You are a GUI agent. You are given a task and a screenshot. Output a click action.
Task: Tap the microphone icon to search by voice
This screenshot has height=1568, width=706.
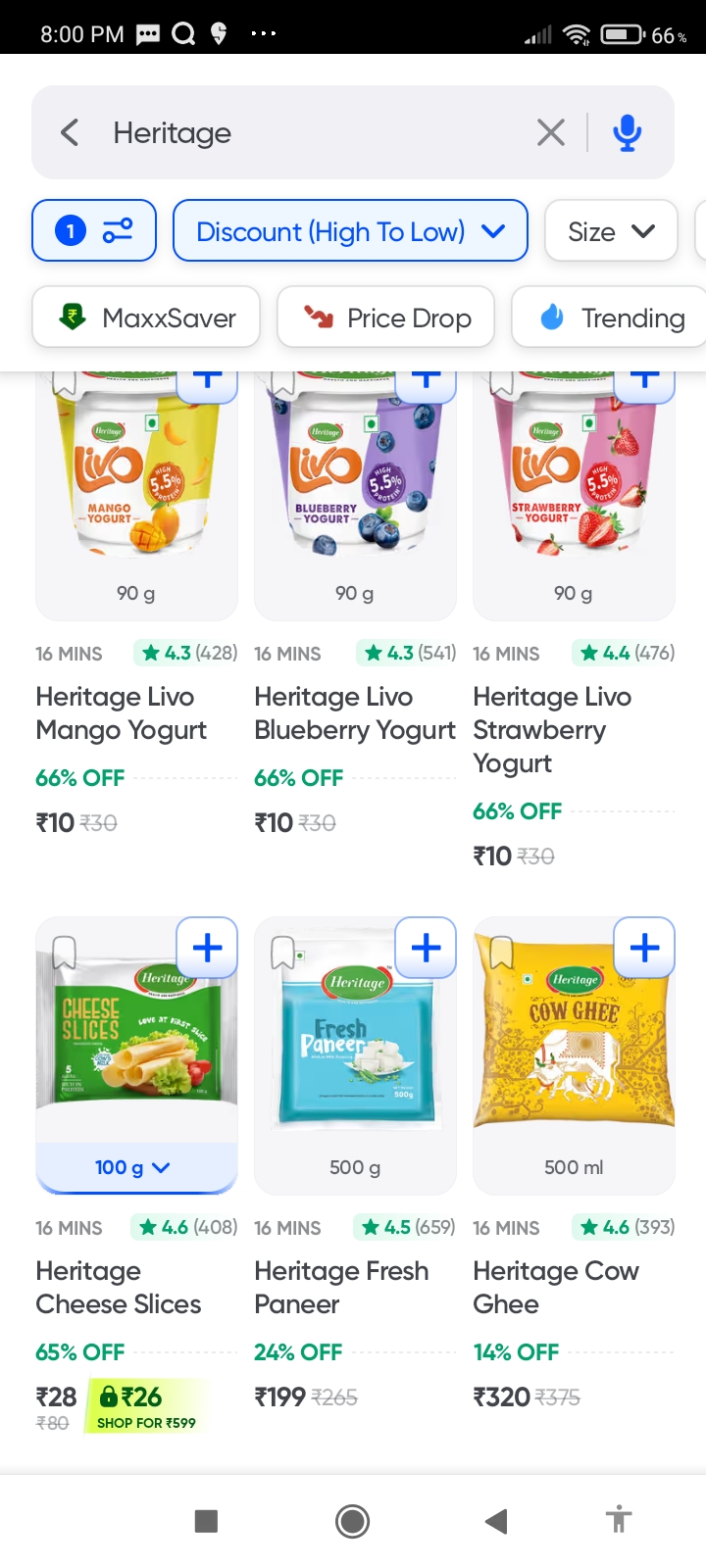pyautogui.click(x=627, y=132)
